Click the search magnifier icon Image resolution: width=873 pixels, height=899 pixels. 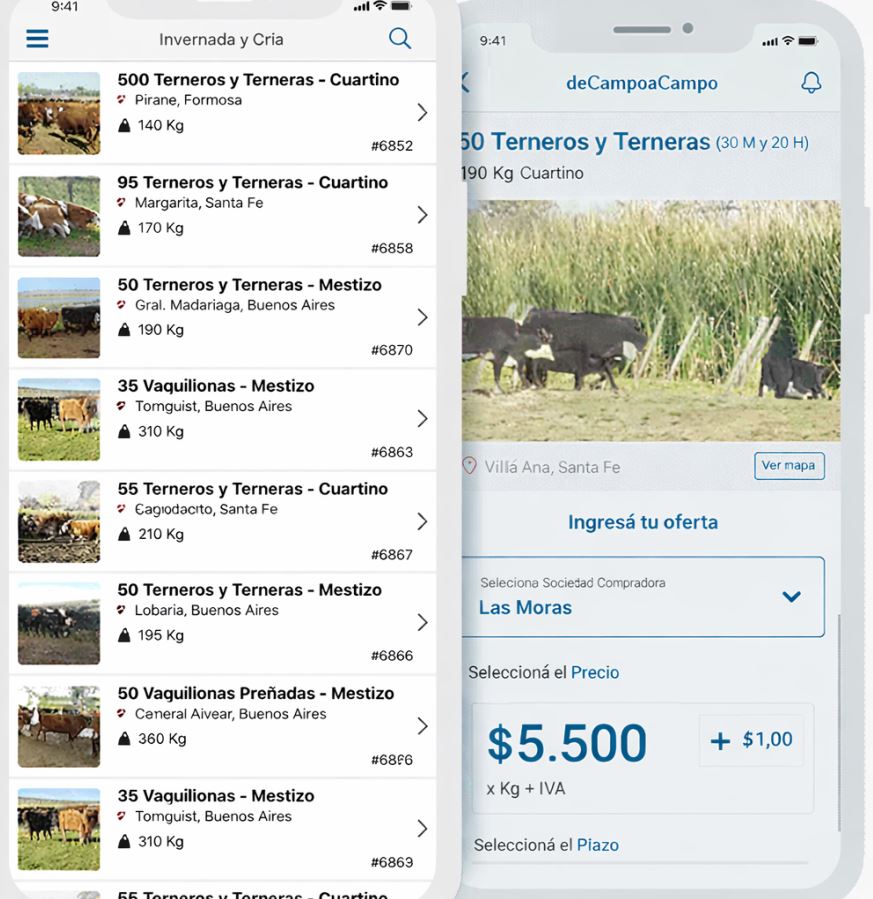pos(399,38)
